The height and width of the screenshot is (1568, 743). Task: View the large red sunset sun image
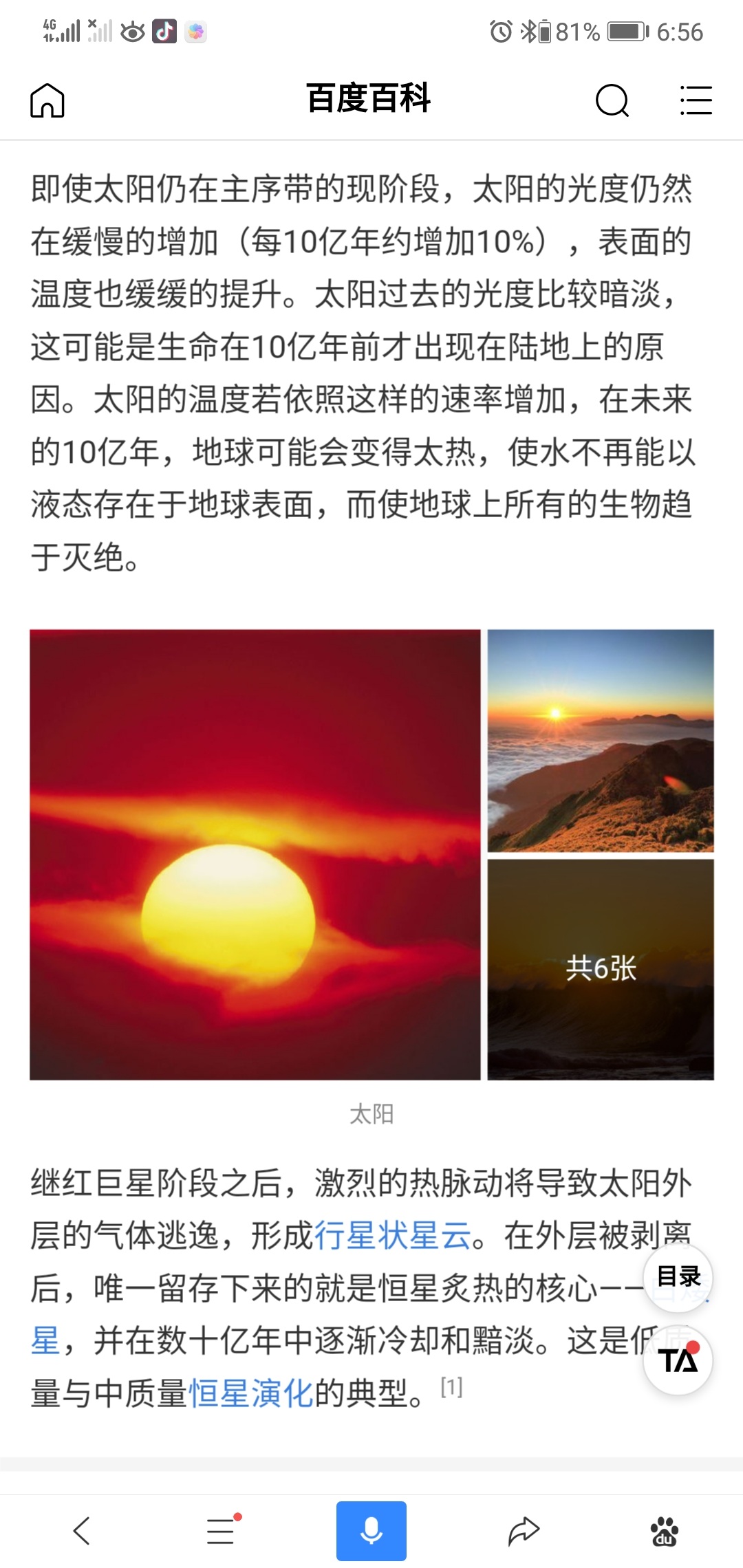pyautogui.click(x=255, y=854)
